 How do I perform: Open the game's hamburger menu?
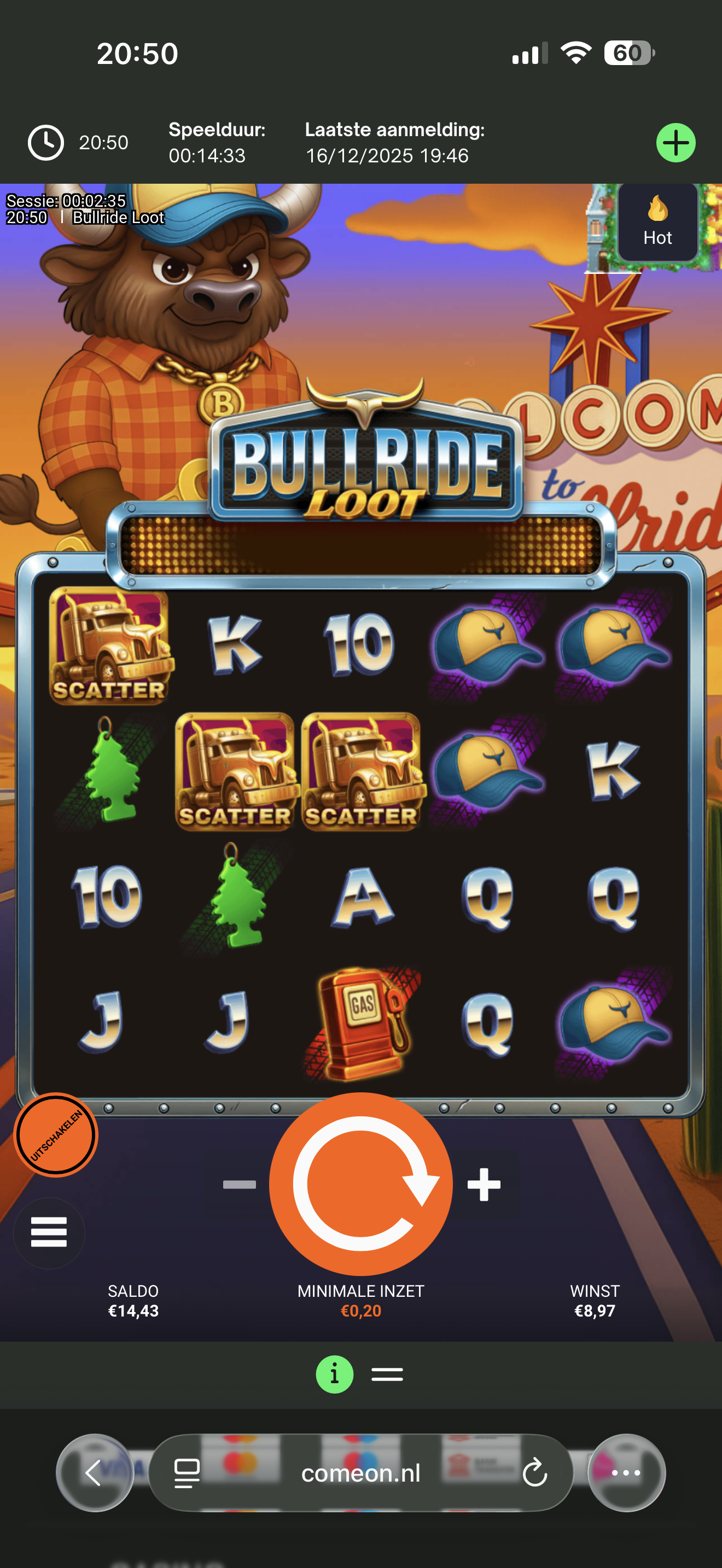pyautogui.click(x=49, y=1232)
